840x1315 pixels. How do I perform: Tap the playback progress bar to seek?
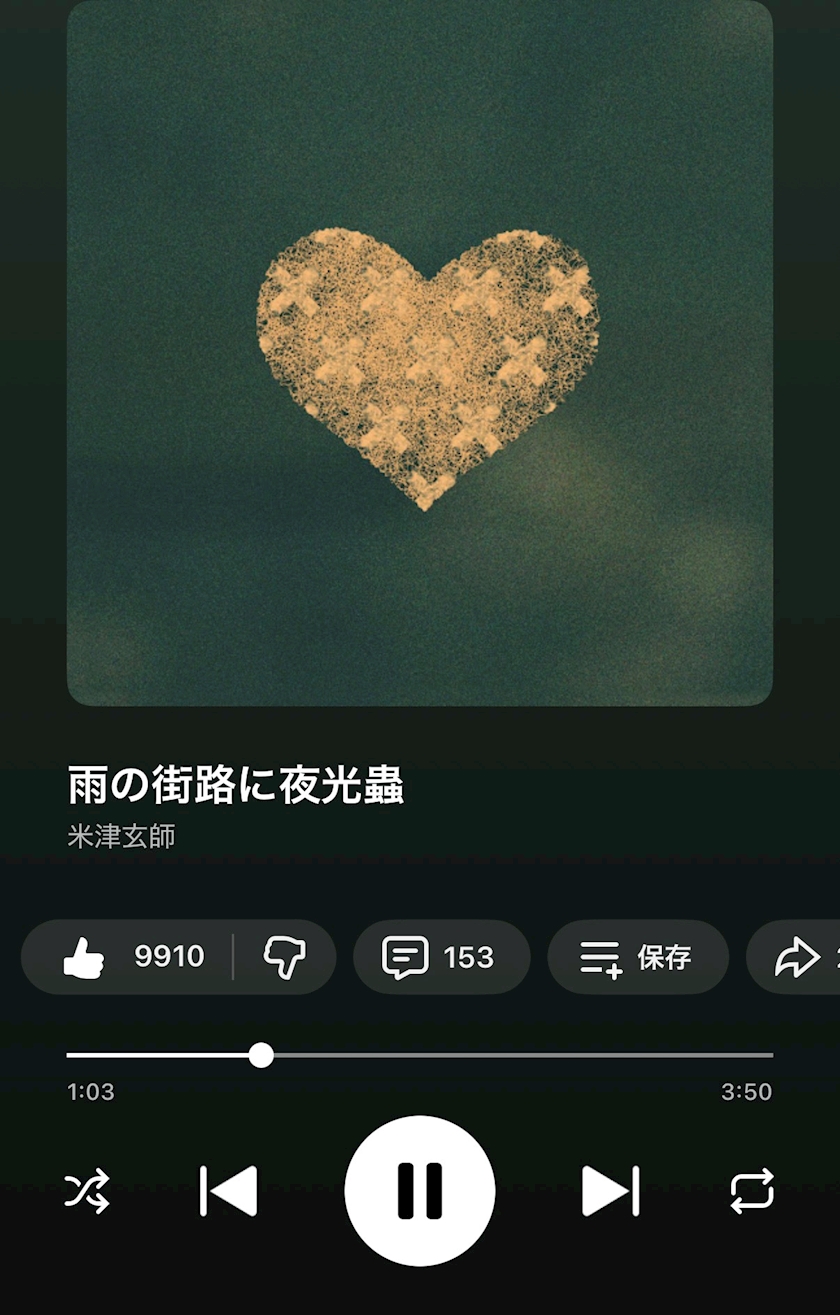(x=420, y=1055)
